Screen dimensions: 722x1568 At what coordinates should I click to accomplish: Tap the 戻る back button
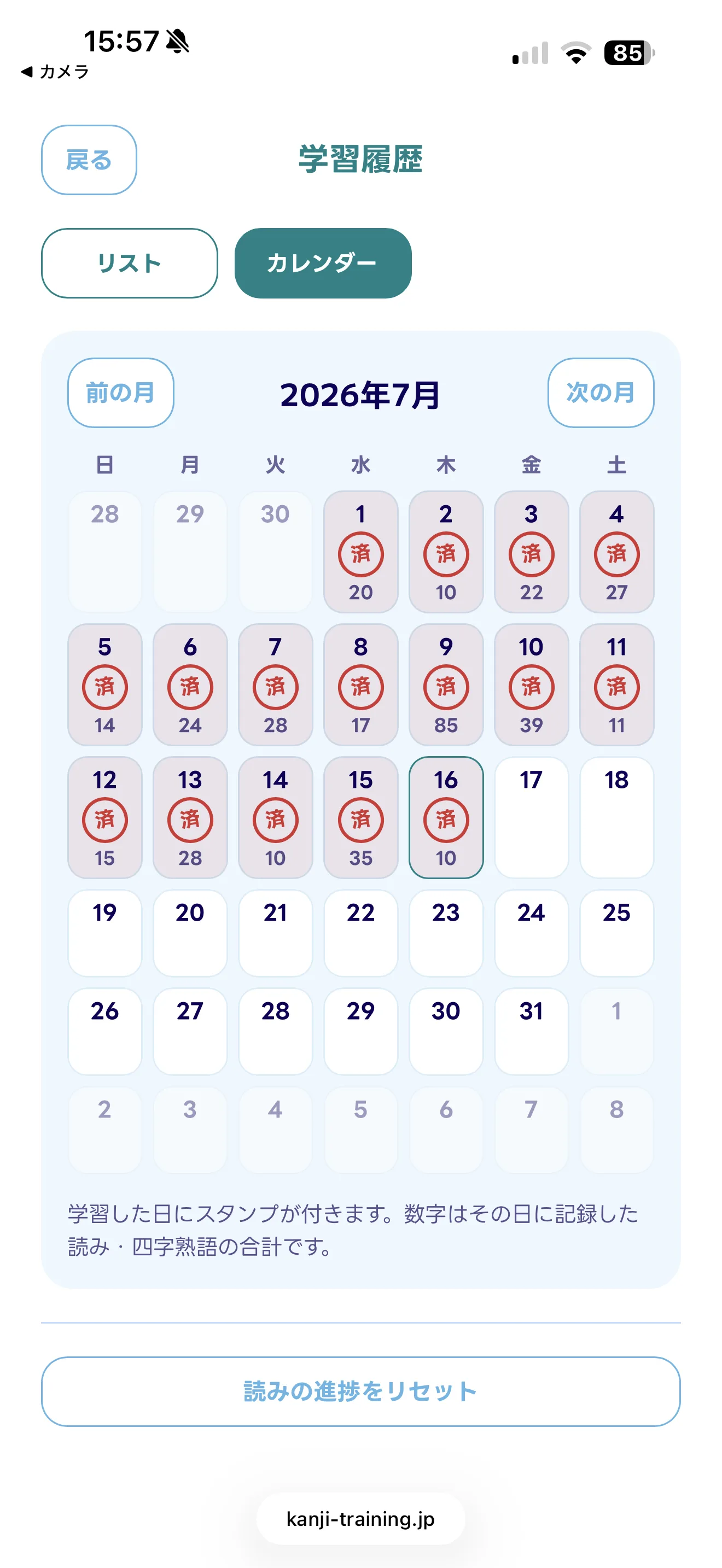89,160
